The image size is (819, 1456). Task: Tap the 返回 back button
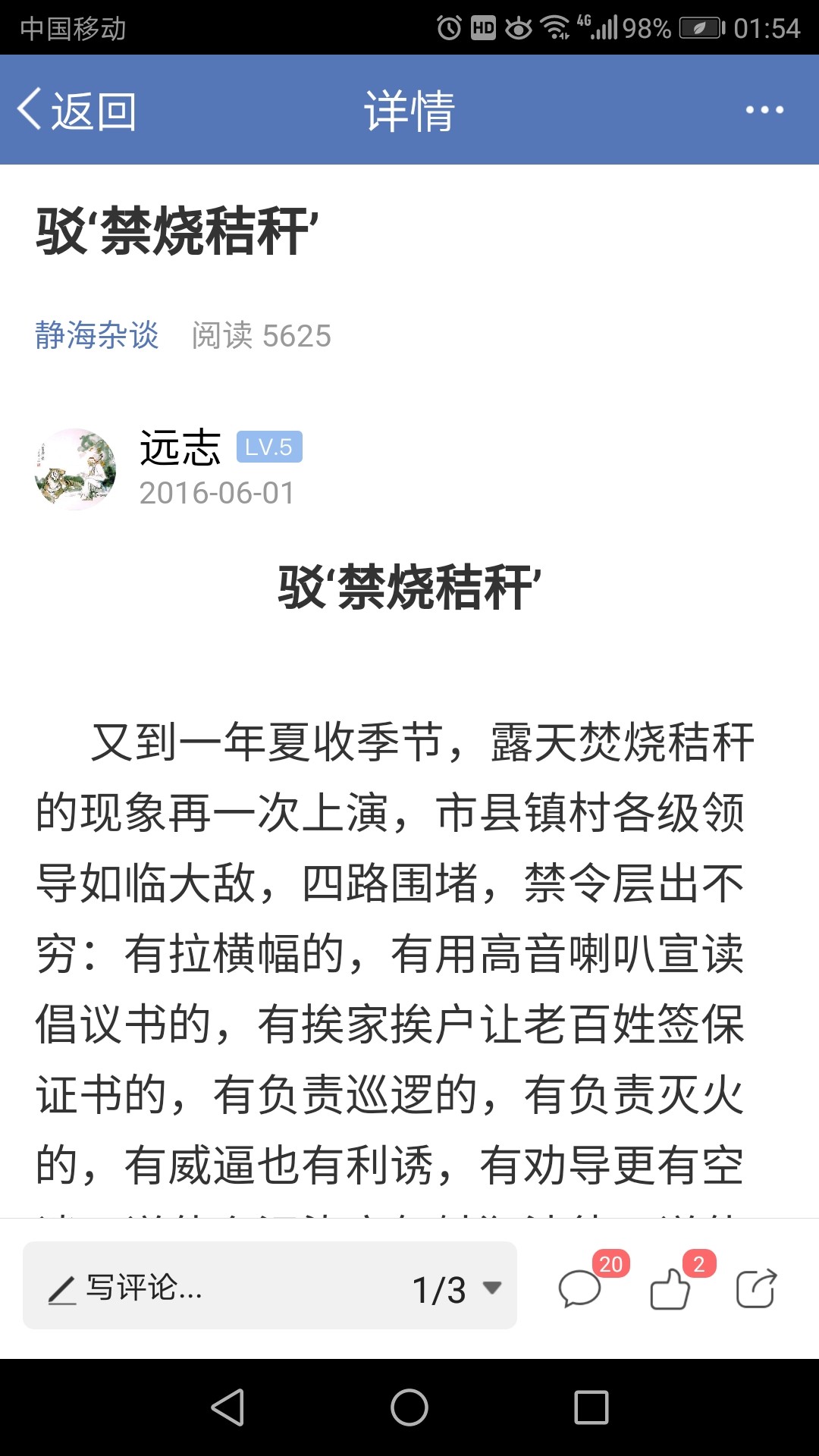click(x=76, y=111)
